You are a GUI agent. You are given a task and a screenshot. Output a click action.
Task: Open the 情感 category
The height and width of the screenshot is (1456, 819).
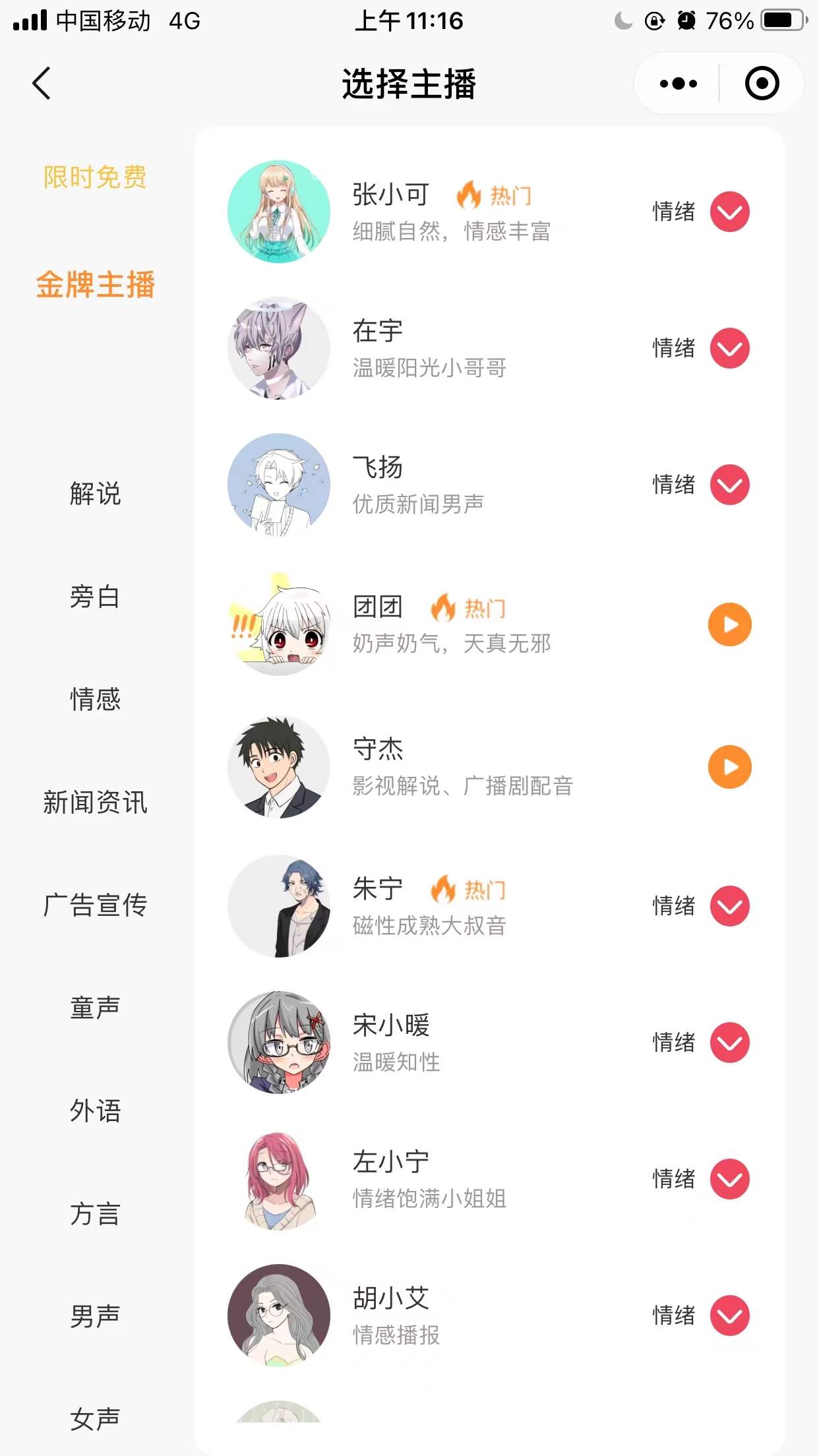pyautogui.click(x=95, y=700)
